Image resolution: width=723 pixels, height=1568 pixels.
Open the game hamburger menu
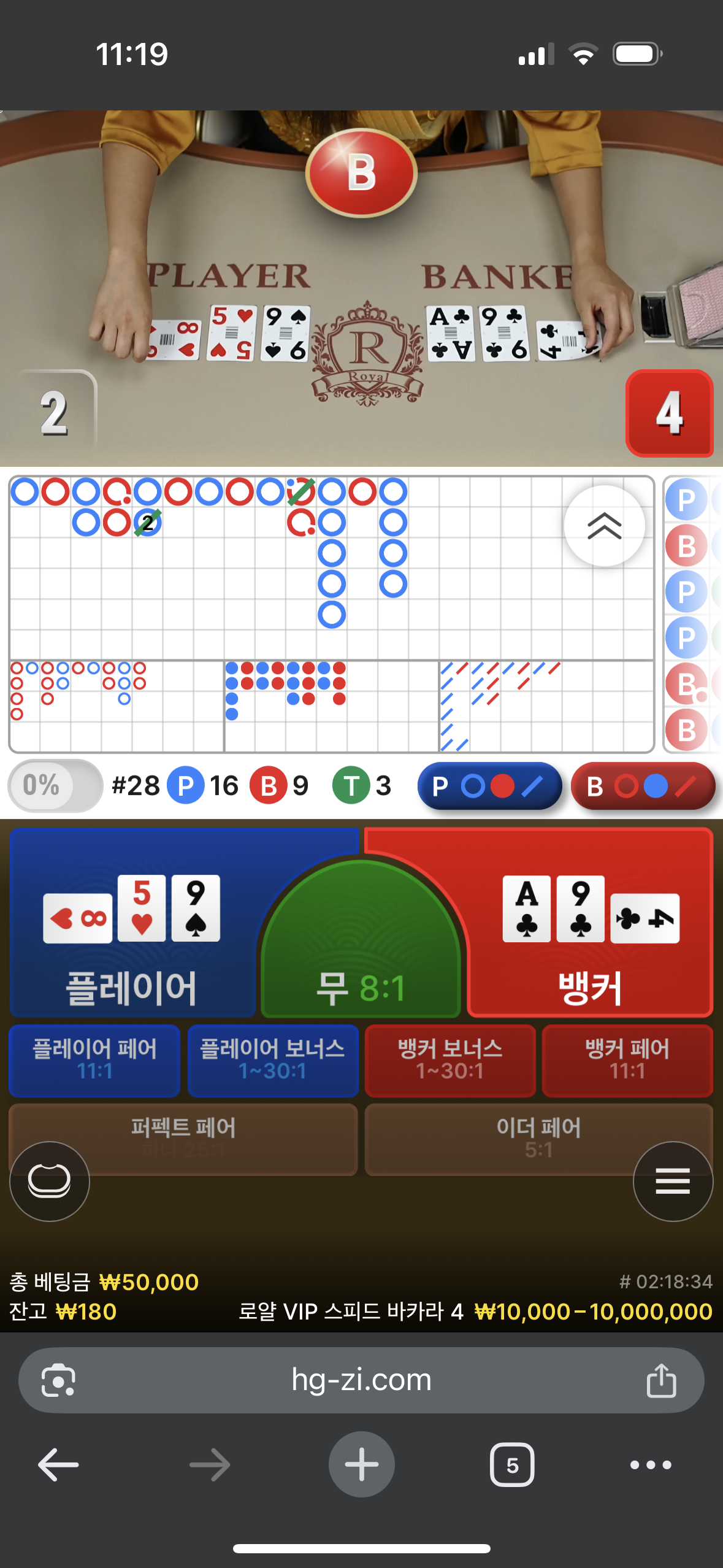coord(673,1181)
